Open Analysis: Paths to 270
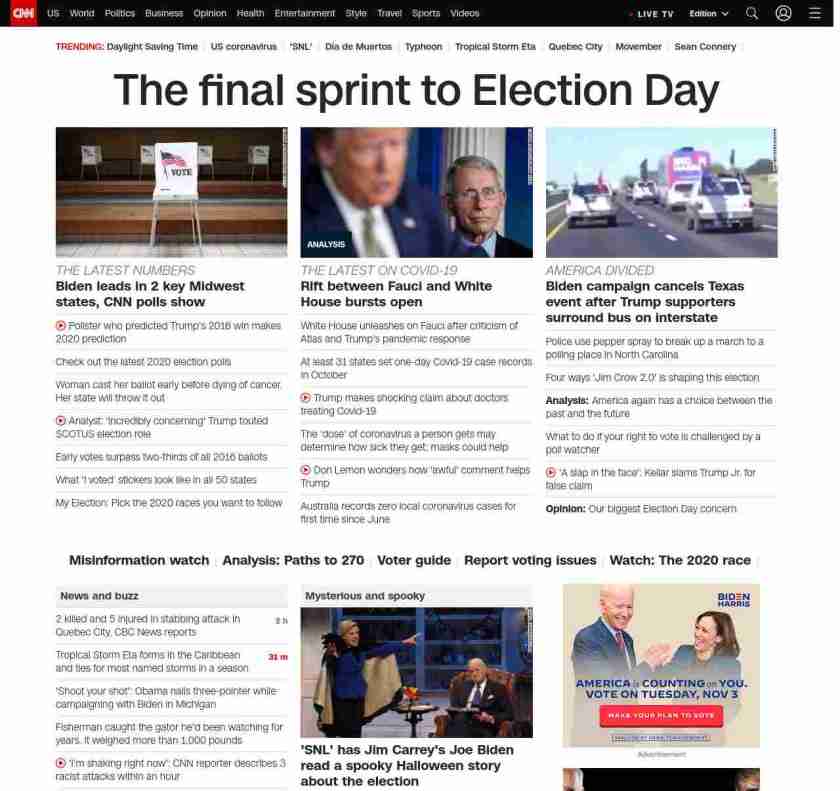This screenshot has height=791, width=840. coord(293,560)
